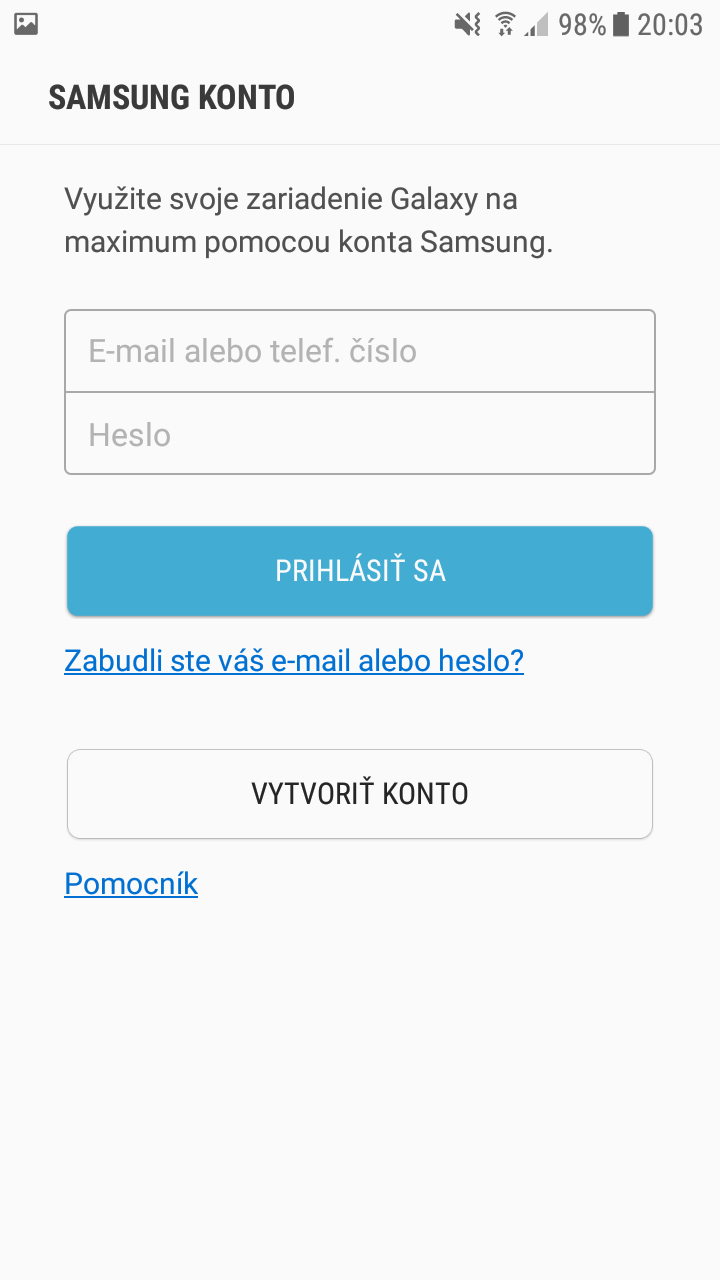The image size is (720, 1280).
Task: Focus the Heslo password field
Action: coord(360,434)
